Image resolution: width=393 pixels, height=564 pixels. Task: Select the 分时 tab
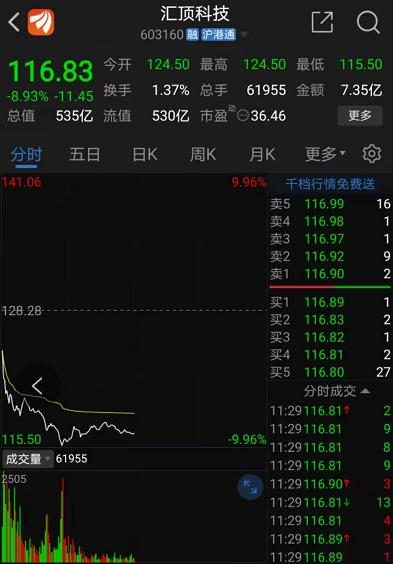[27, 155]
